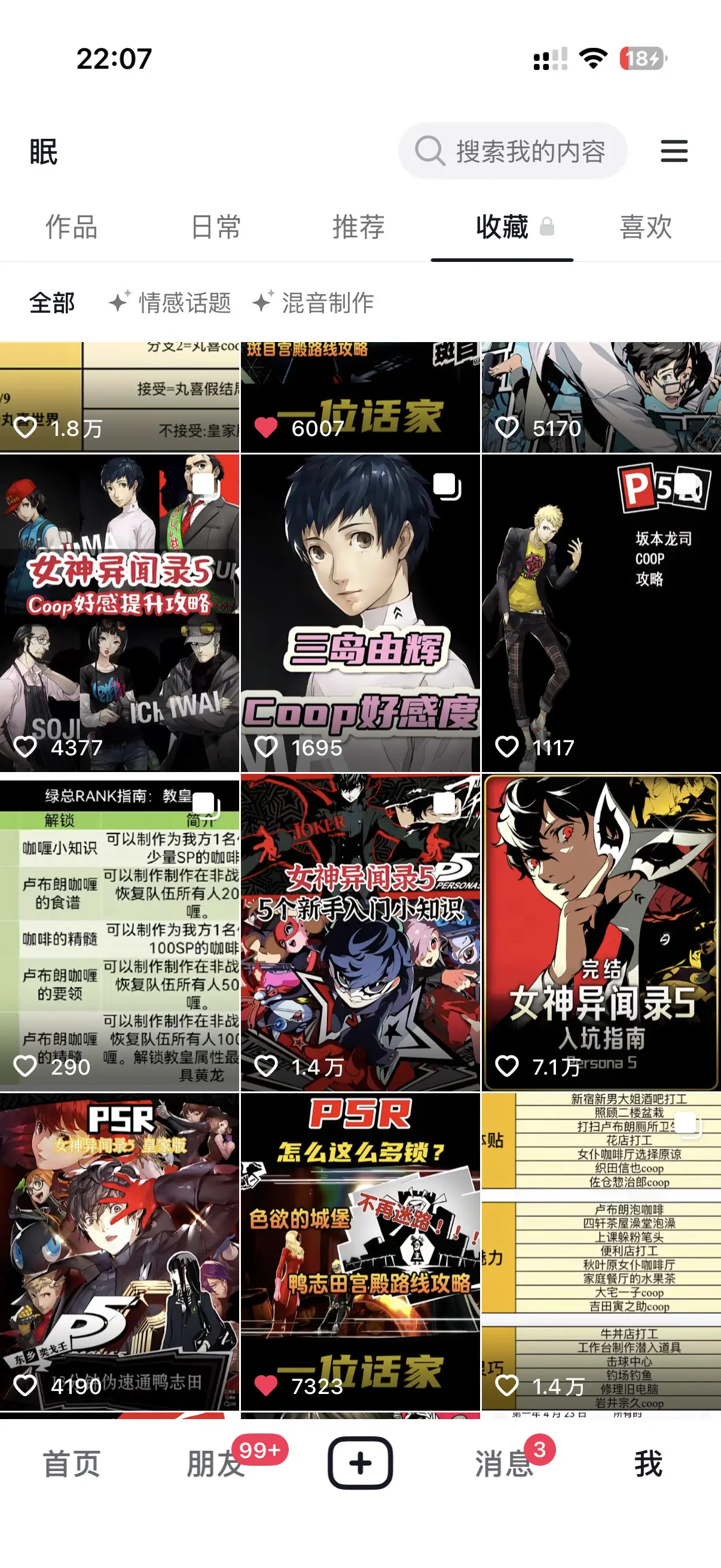Switch to the 日常 tab
721x1568 pixels.
215,227
